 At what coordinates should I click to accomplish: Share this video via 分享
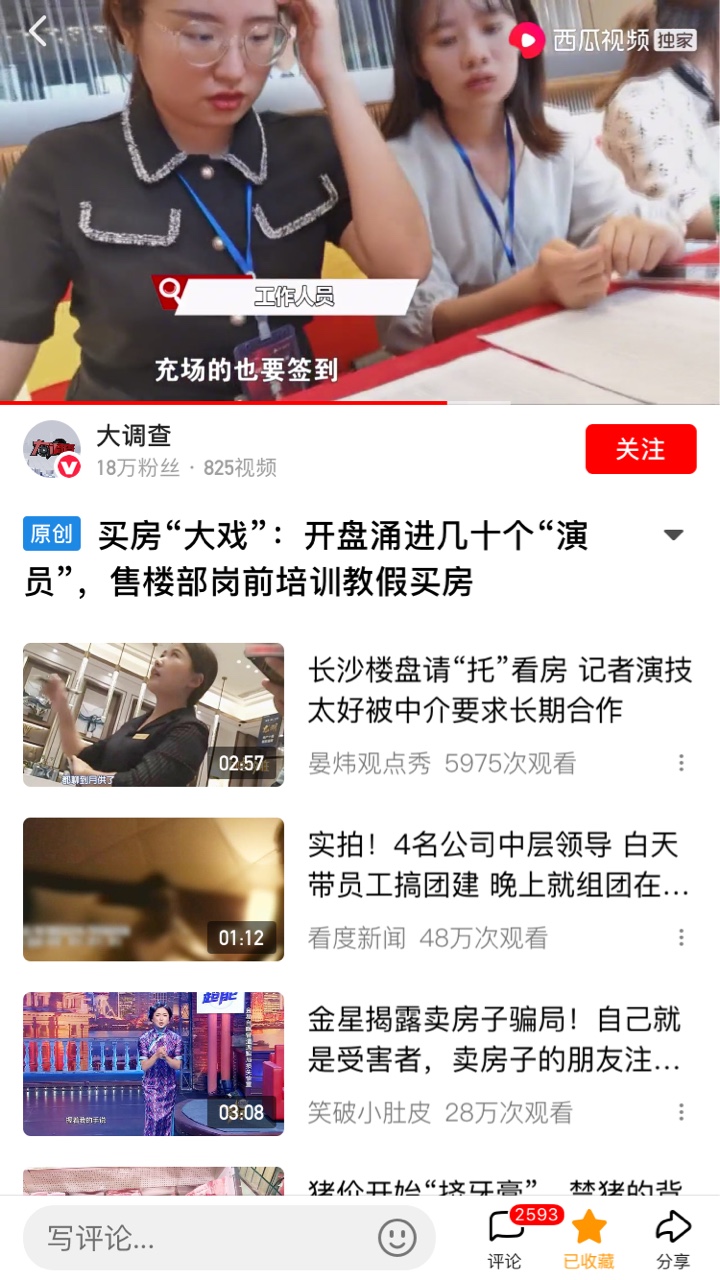[673, 1238]
